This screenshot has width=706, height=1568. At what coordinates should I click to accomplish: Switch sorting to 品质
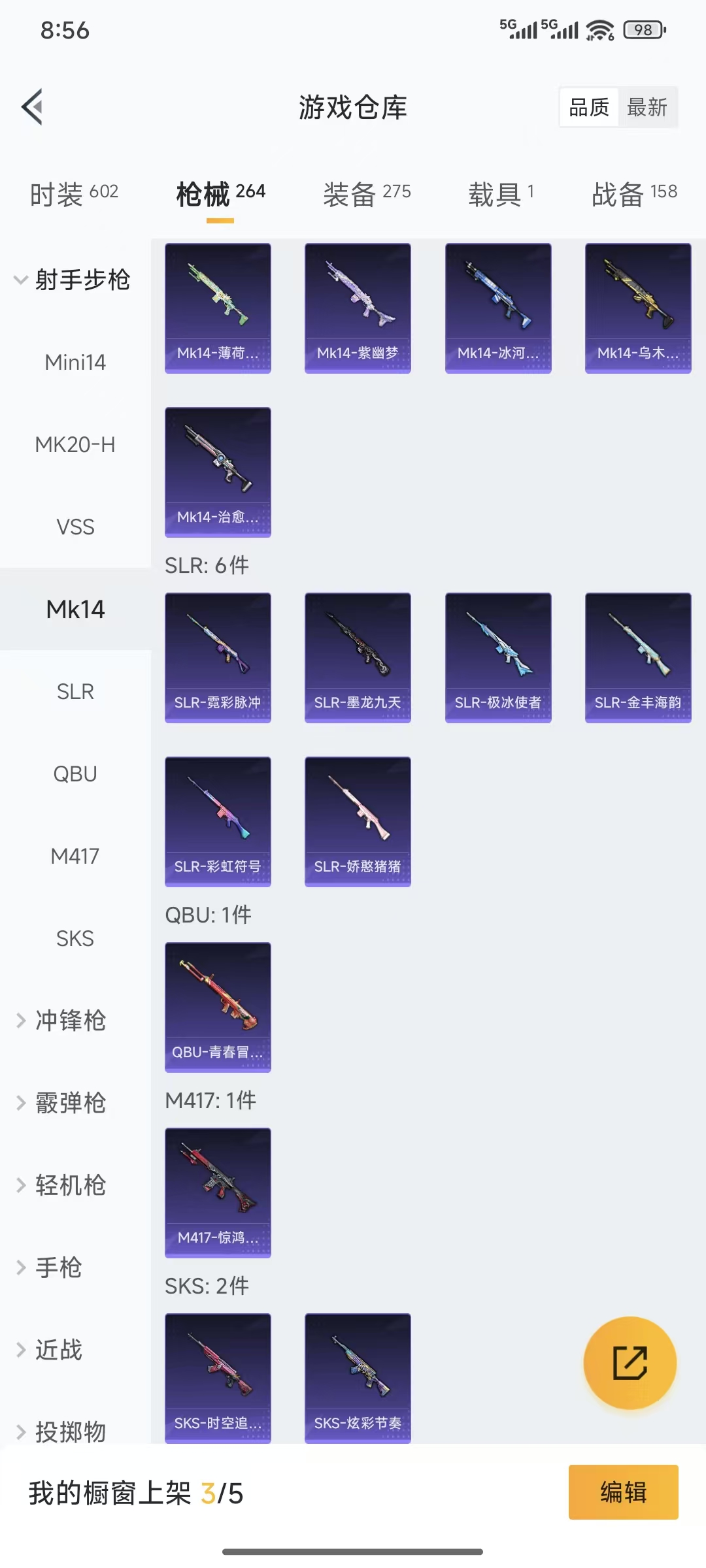[588, 106]
